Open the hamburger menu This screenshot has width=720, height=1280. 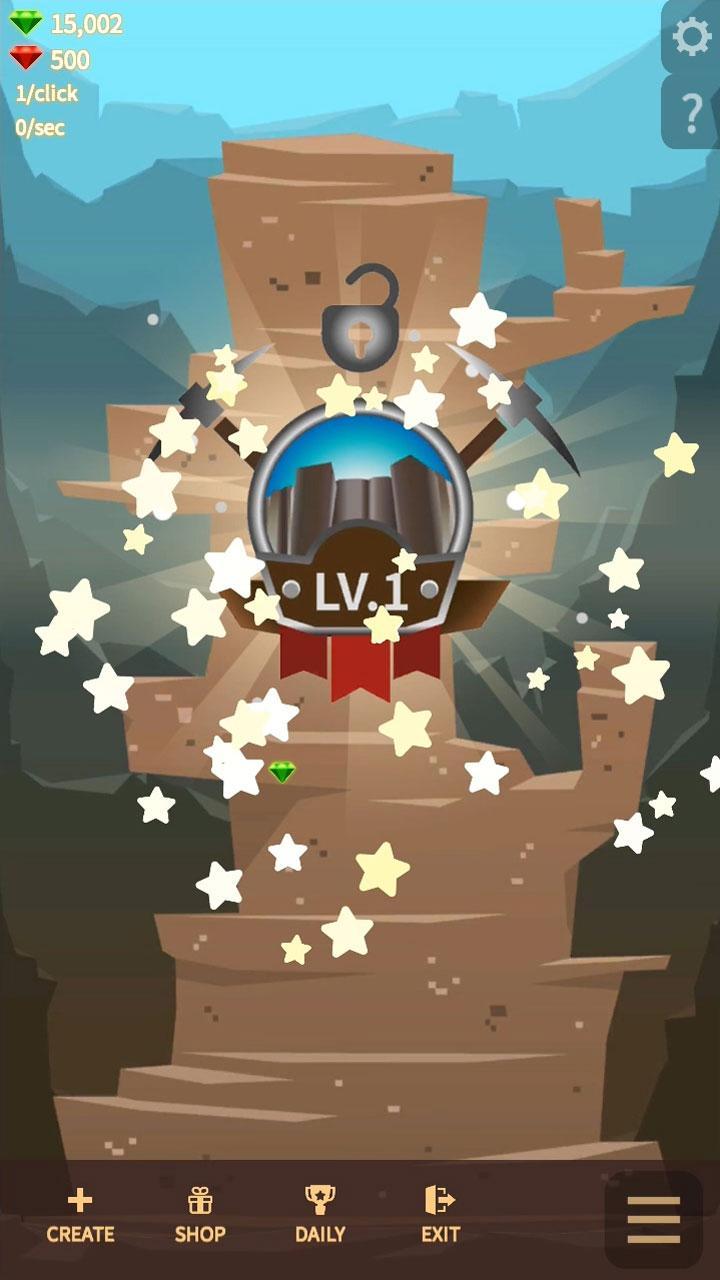[653, 1220]
